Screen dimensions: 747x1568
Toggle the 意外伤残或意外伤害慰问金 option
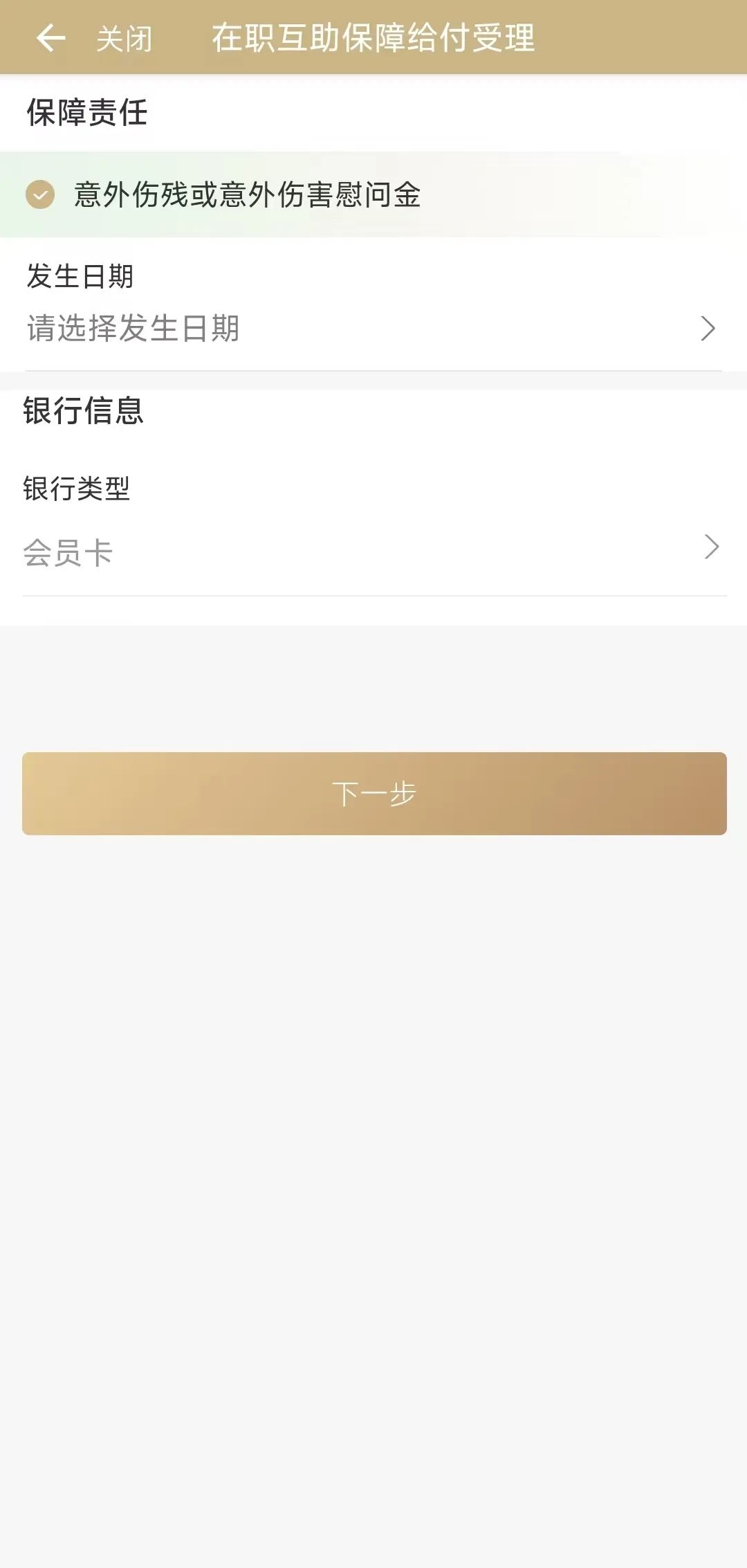point(373,194)
